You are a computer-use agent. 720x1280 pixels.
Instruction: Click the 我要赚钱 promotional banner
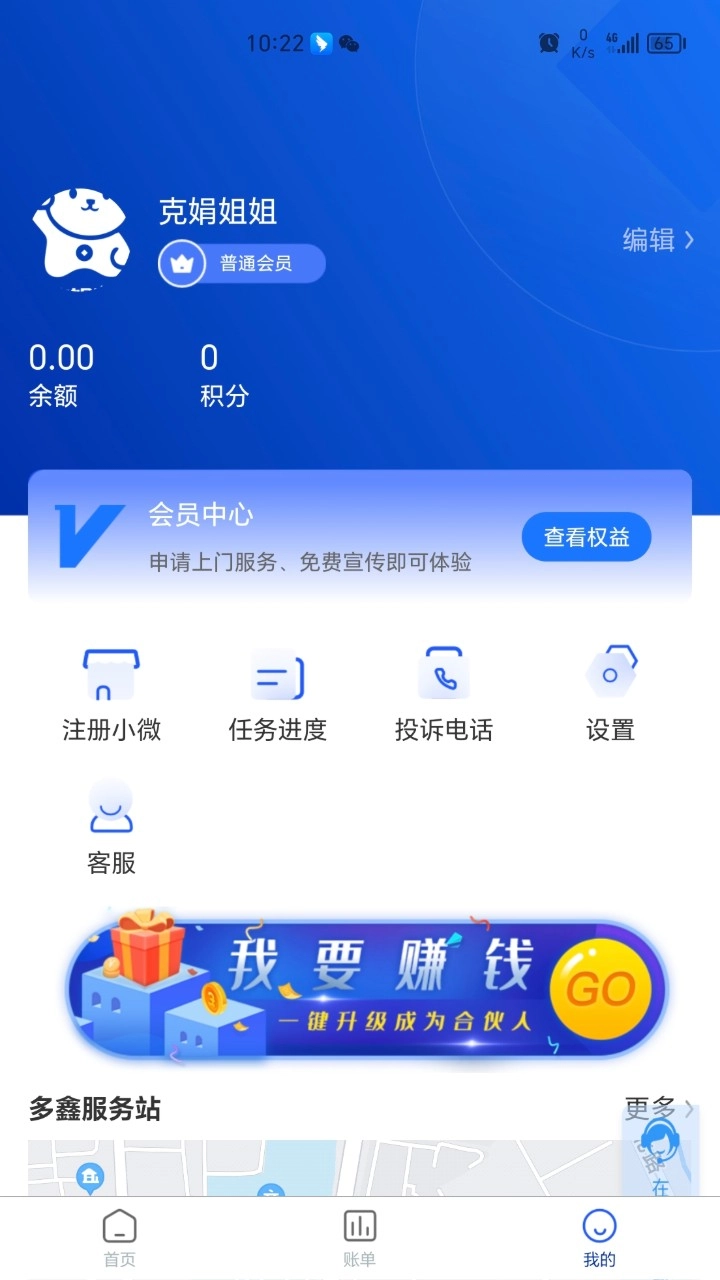[x=360, y=987]
